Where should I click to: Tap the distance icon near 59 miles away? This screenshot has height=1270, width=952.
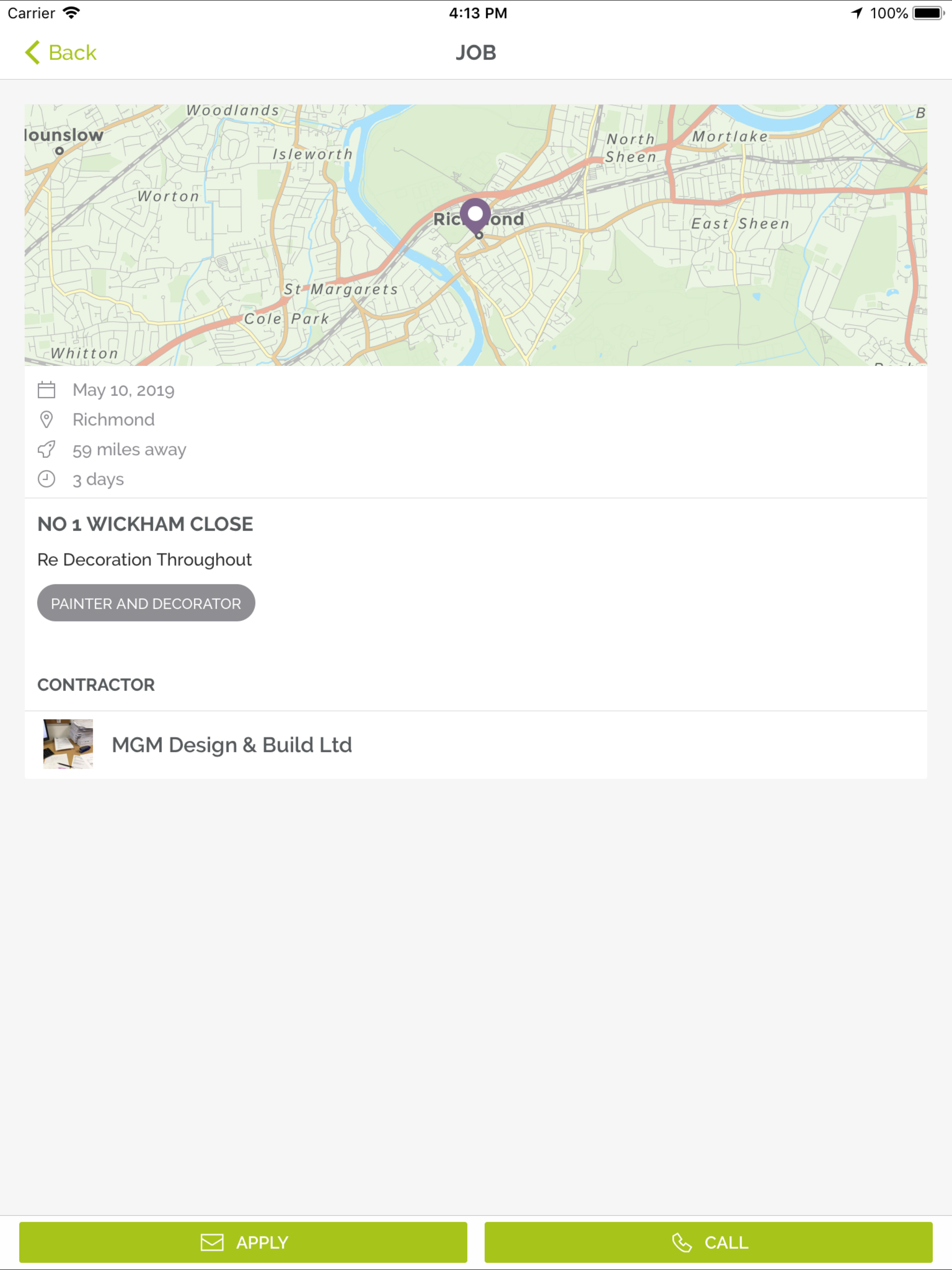tap(46, 450)
